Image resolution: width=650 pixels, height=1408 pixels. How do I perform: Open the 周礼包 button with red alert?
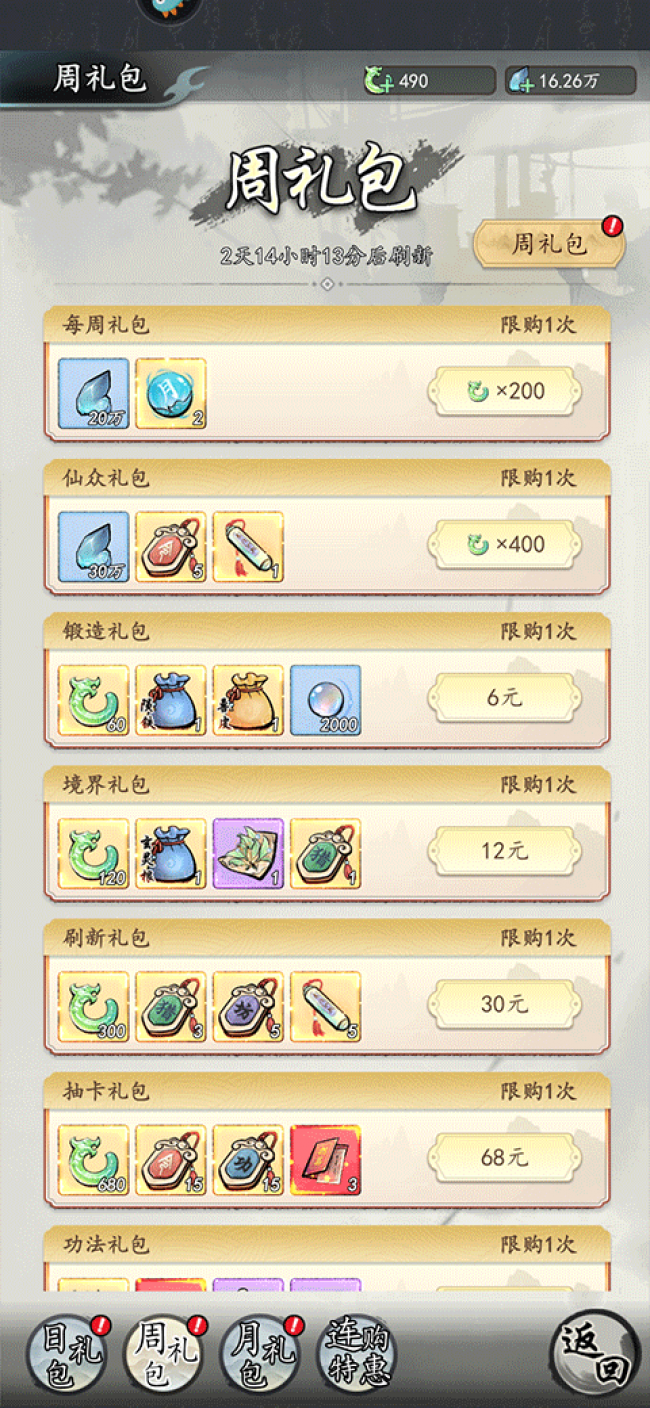(x=550, y=243)
